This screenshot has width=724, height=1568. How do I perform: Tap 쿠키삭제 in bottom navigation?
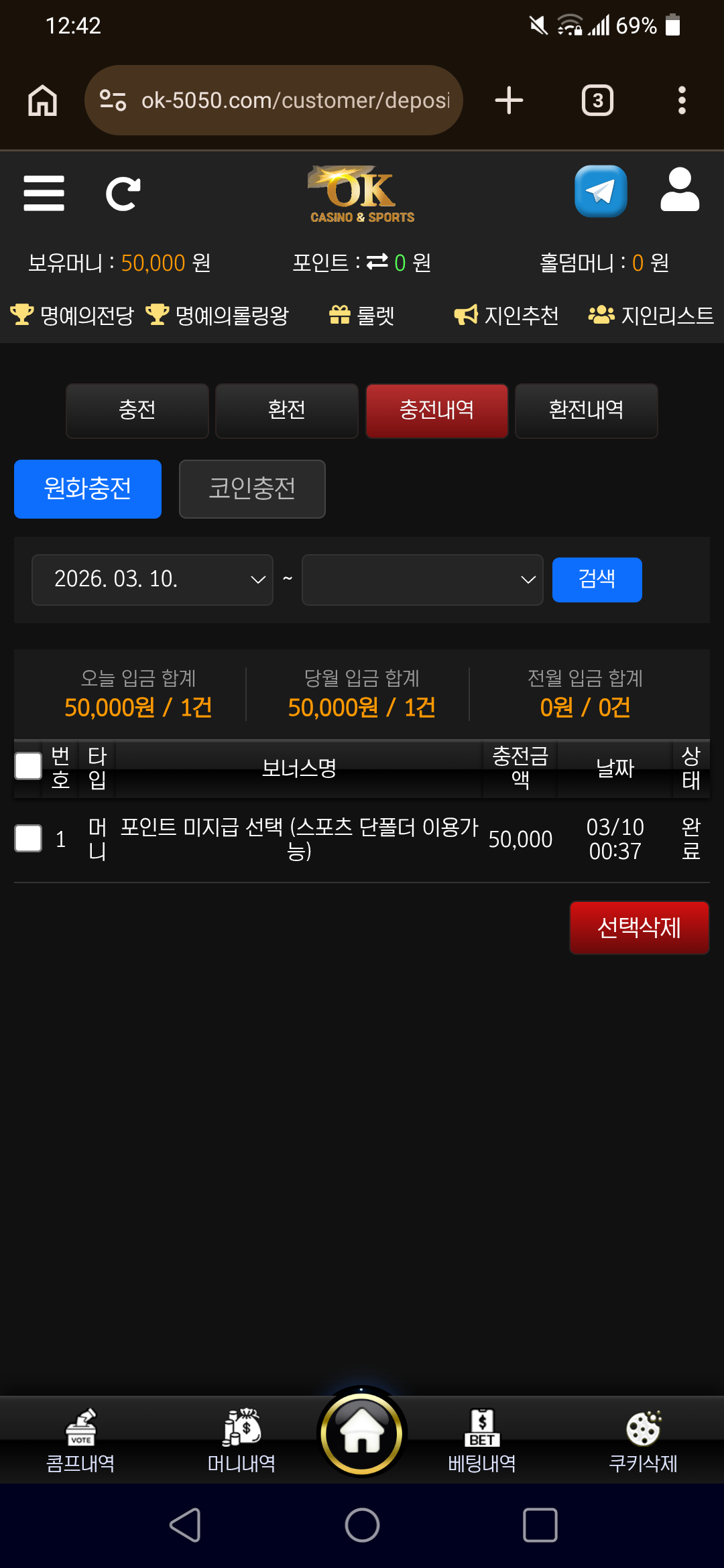tap(643, 1441)
